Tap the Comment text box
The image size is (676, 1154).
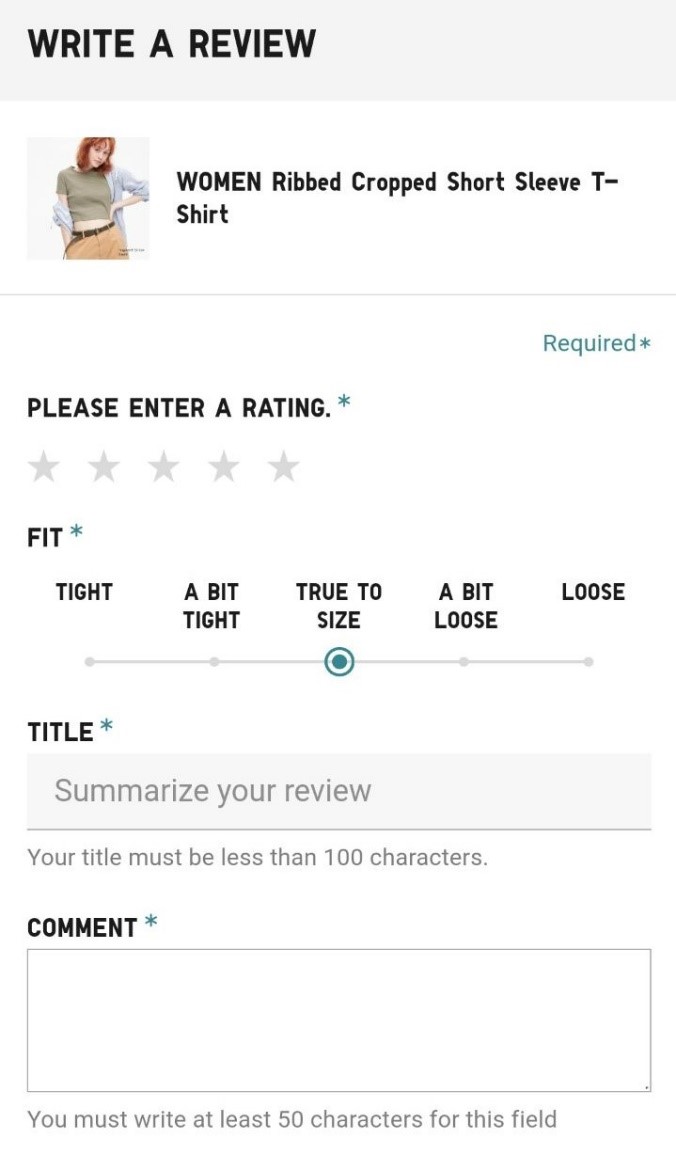pos(338,1019)
